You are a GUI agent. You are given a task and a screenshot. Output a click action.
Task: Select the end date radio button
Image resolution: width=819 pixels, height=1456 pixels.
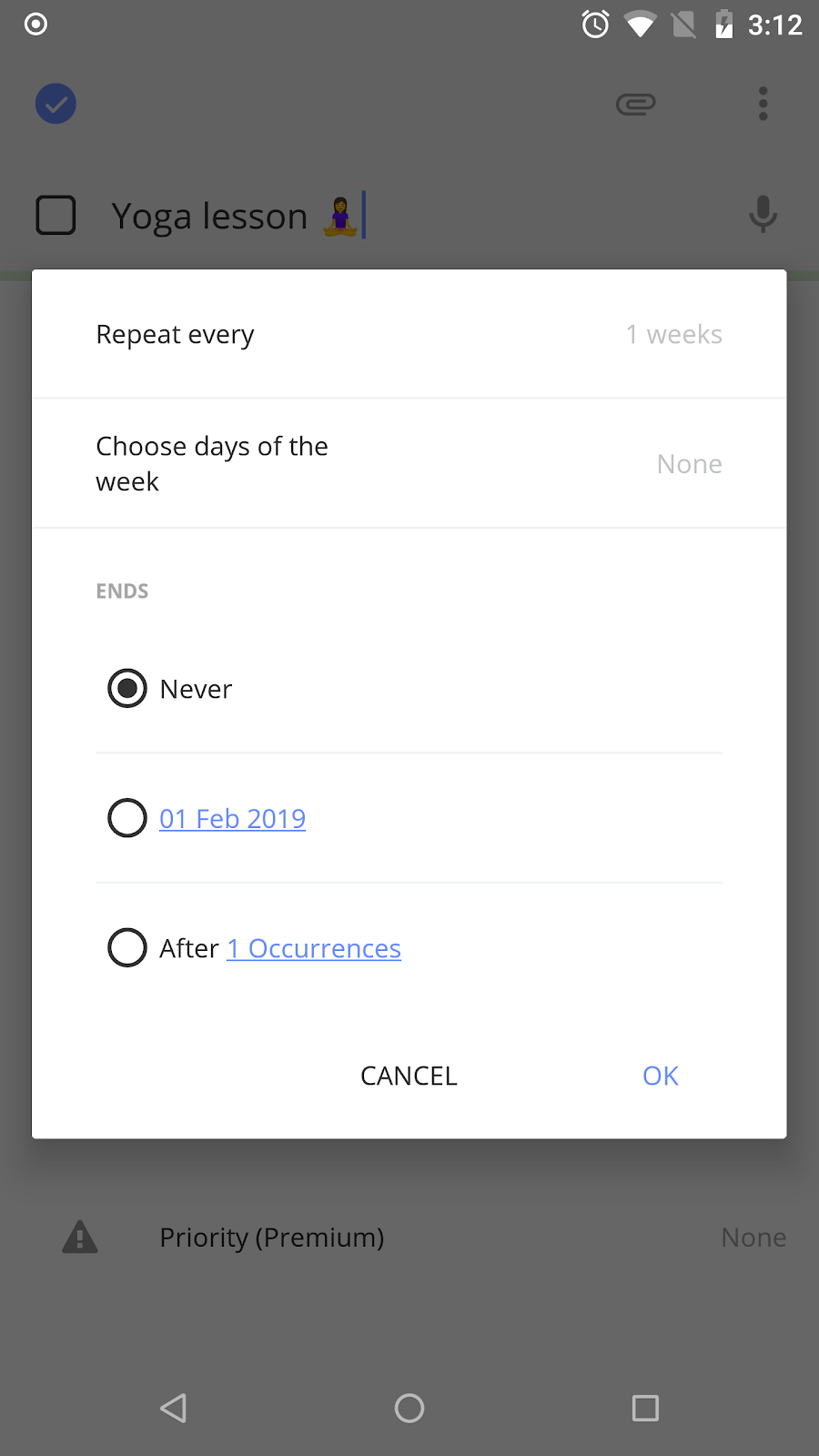coord(127,818)
